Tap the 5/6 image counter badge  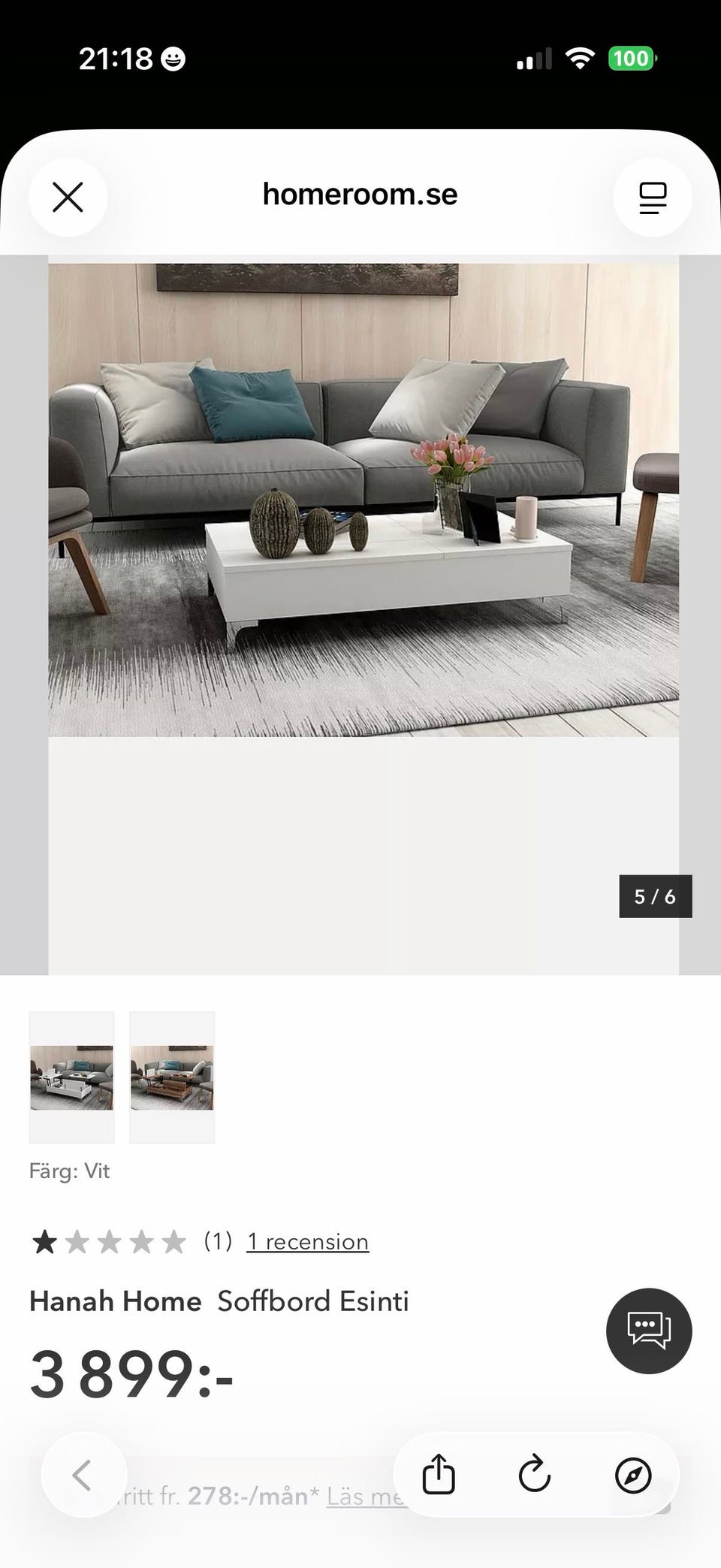click(654, 896)
